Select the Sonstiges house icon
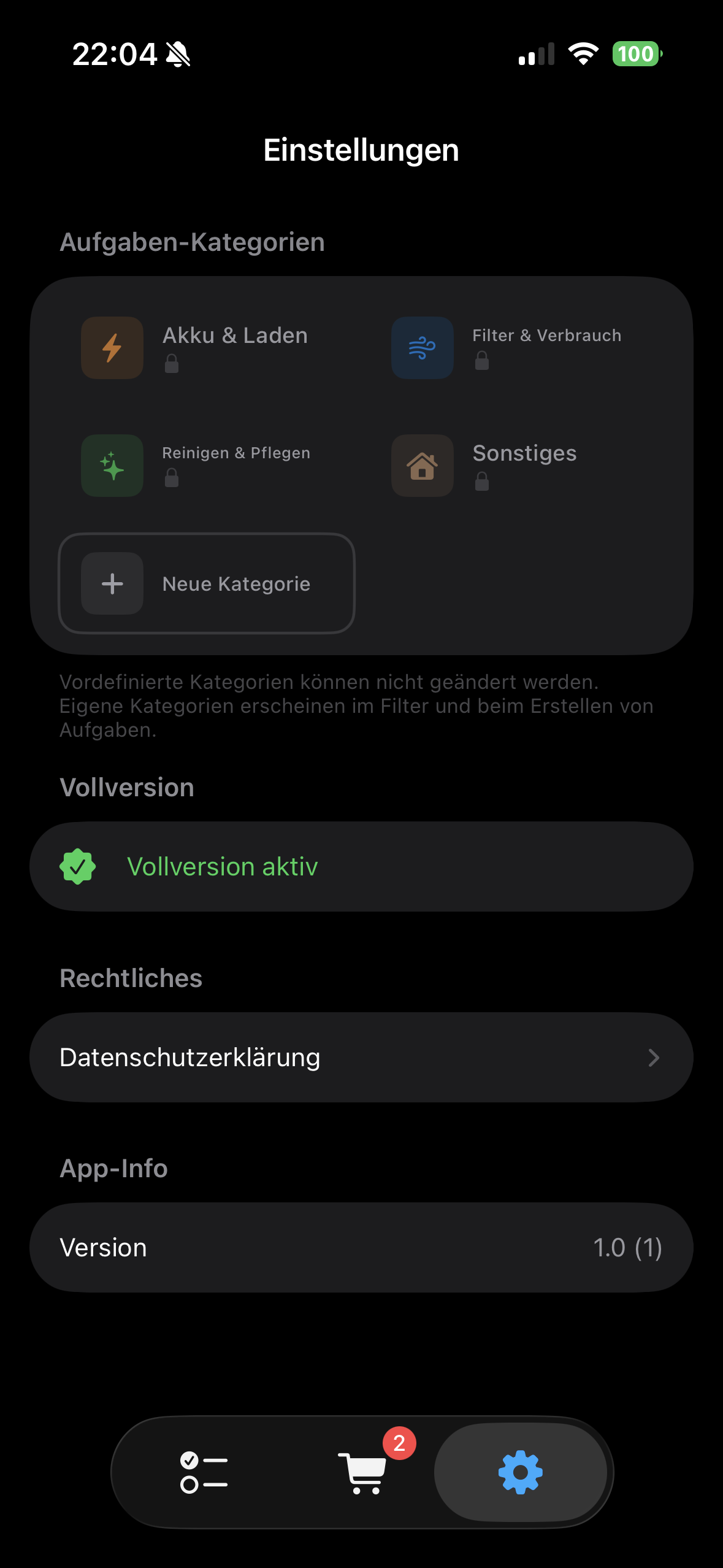 point(422,466)
